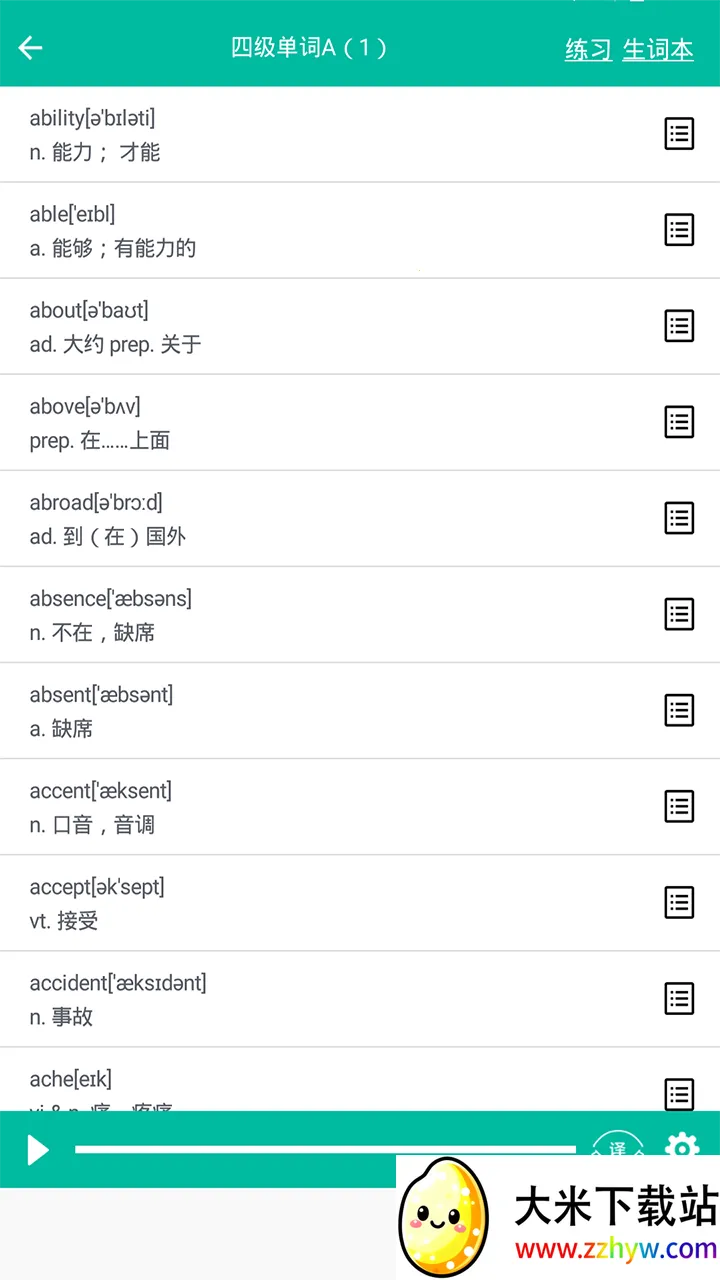Open the word entry for ability
720x1280 pixels.
(x=300, y=135)
